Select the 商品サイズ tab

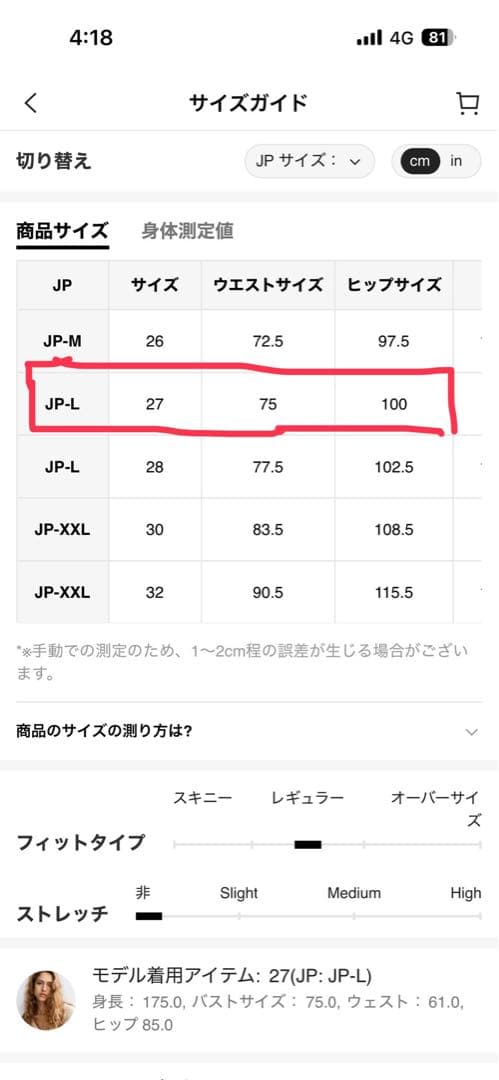tap(63, 231)
